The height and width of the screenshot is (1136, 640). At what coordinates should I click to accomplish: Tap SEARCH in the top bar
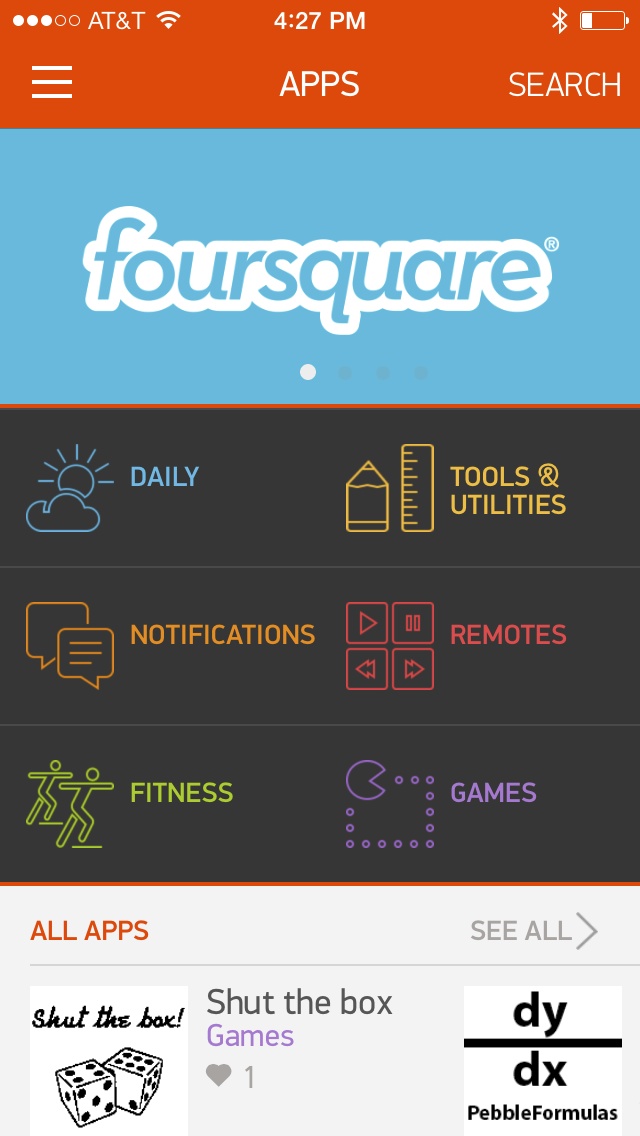pos(564,85)
